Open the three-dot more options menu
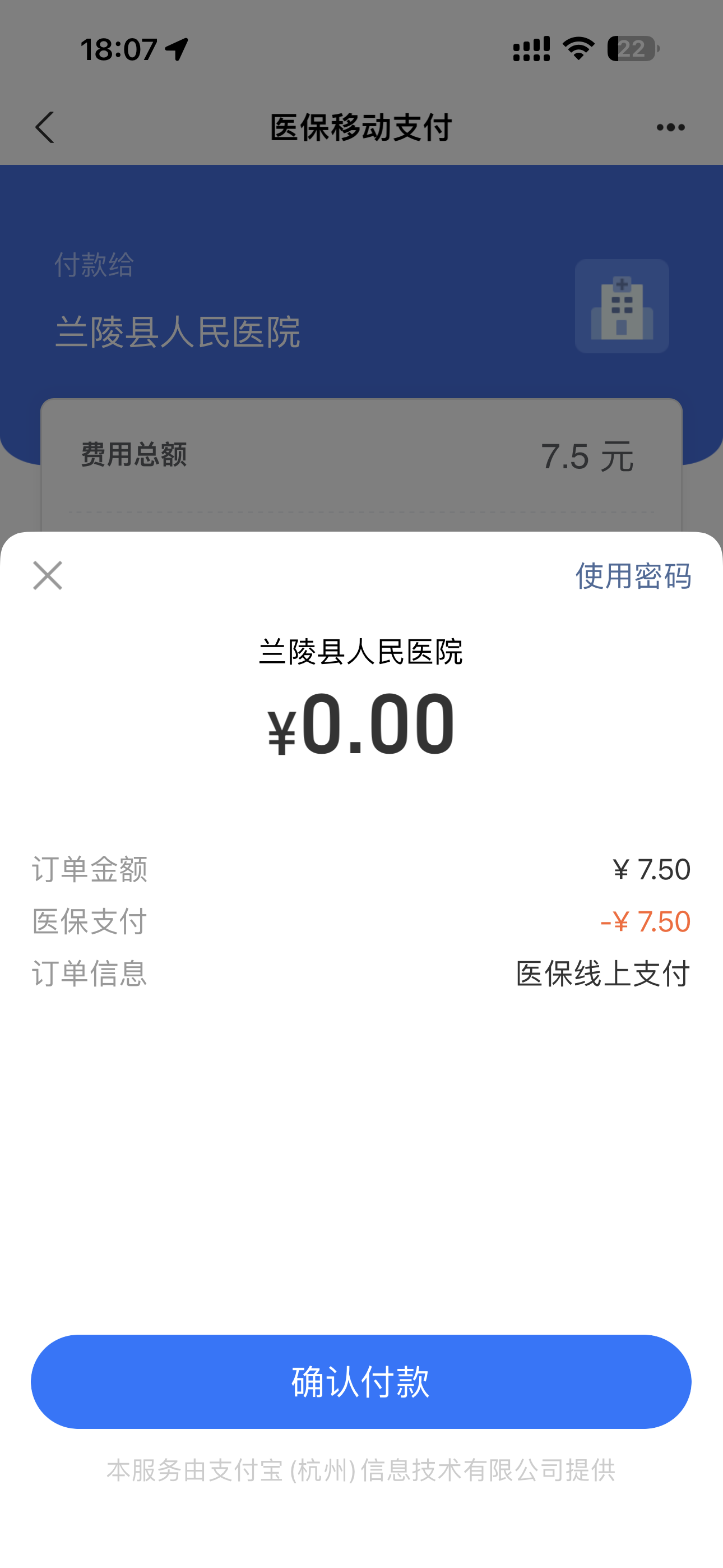Image resolution: width=723 pixels, height=1568 pixels. point(670,127)
